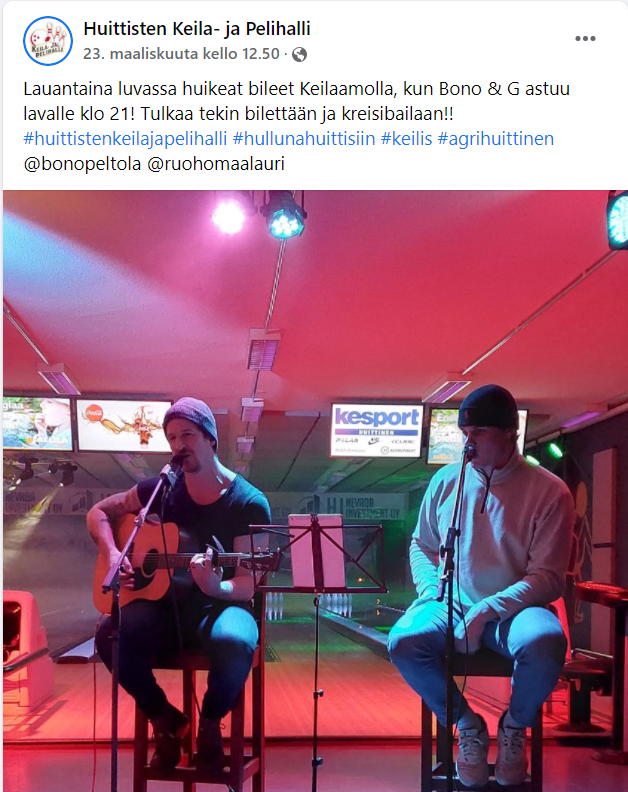Open the post's three-dot options menu
The image size is (628, 792).
[585, 39]
